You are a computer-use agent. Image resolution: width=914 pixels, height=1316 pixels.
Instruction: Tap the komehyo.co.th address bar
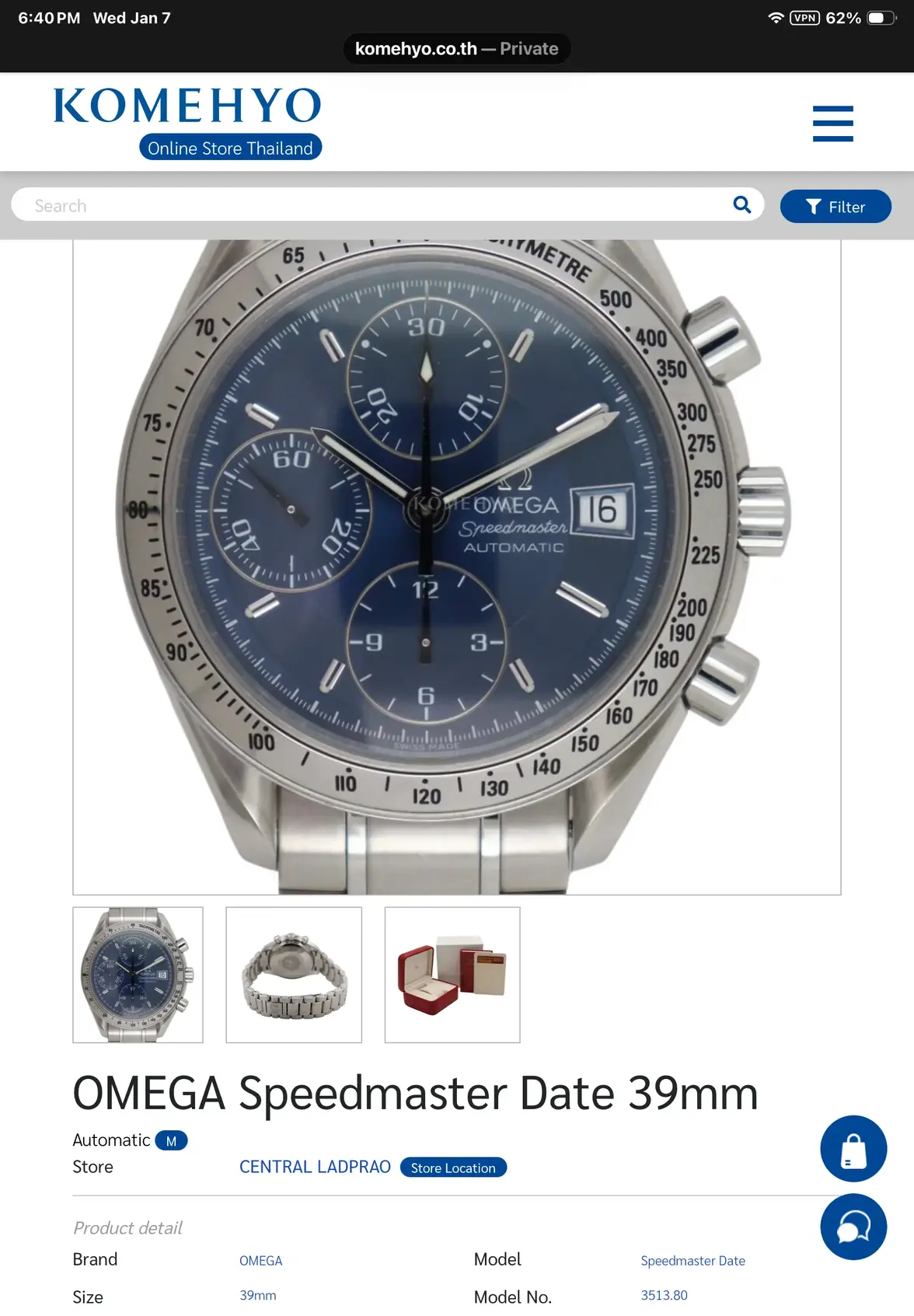(457, 49)
